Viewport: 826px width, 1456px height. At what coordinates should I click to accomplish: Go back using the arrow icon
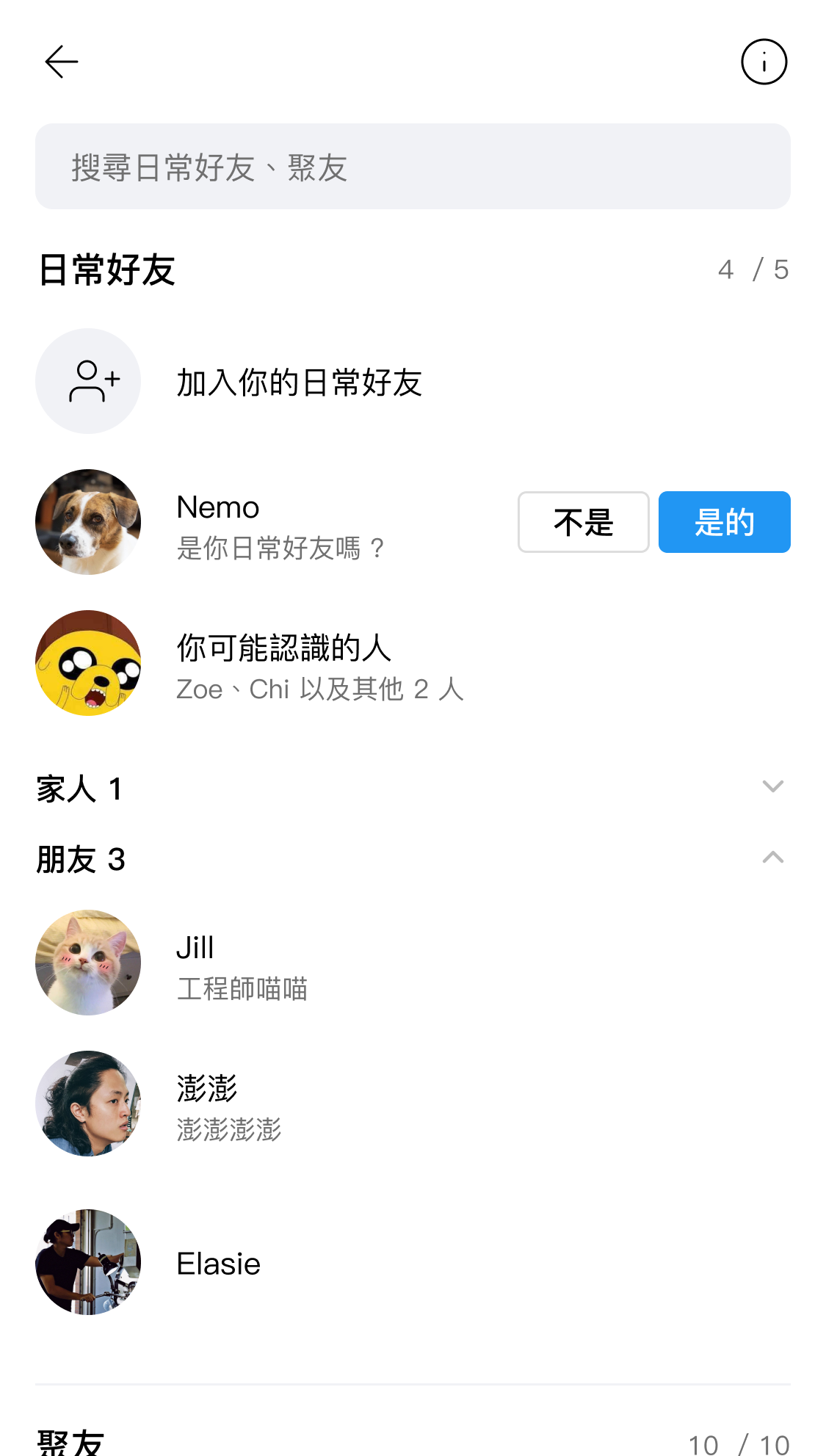click(x=62, y=62)
